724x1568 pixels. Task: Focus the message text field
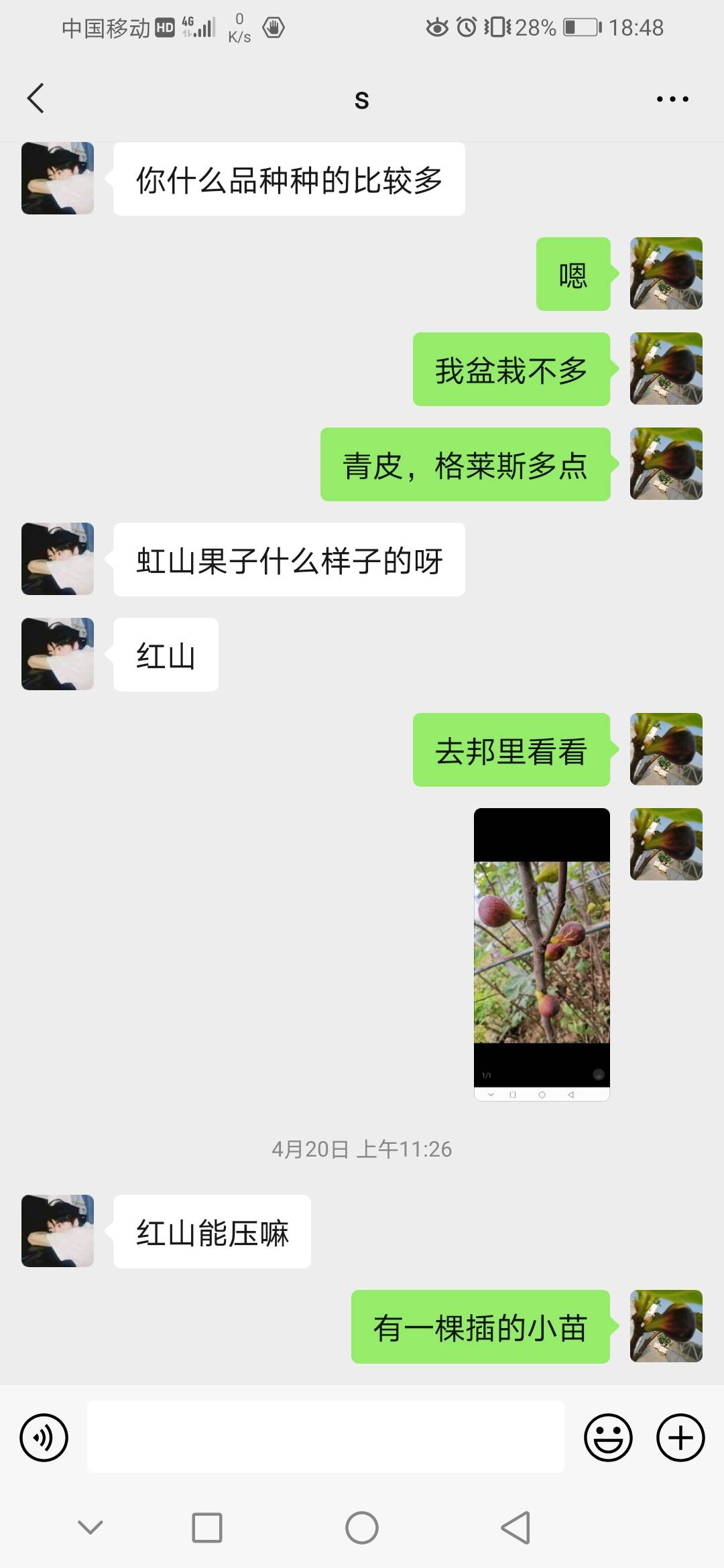click(x=325, y=1437)
